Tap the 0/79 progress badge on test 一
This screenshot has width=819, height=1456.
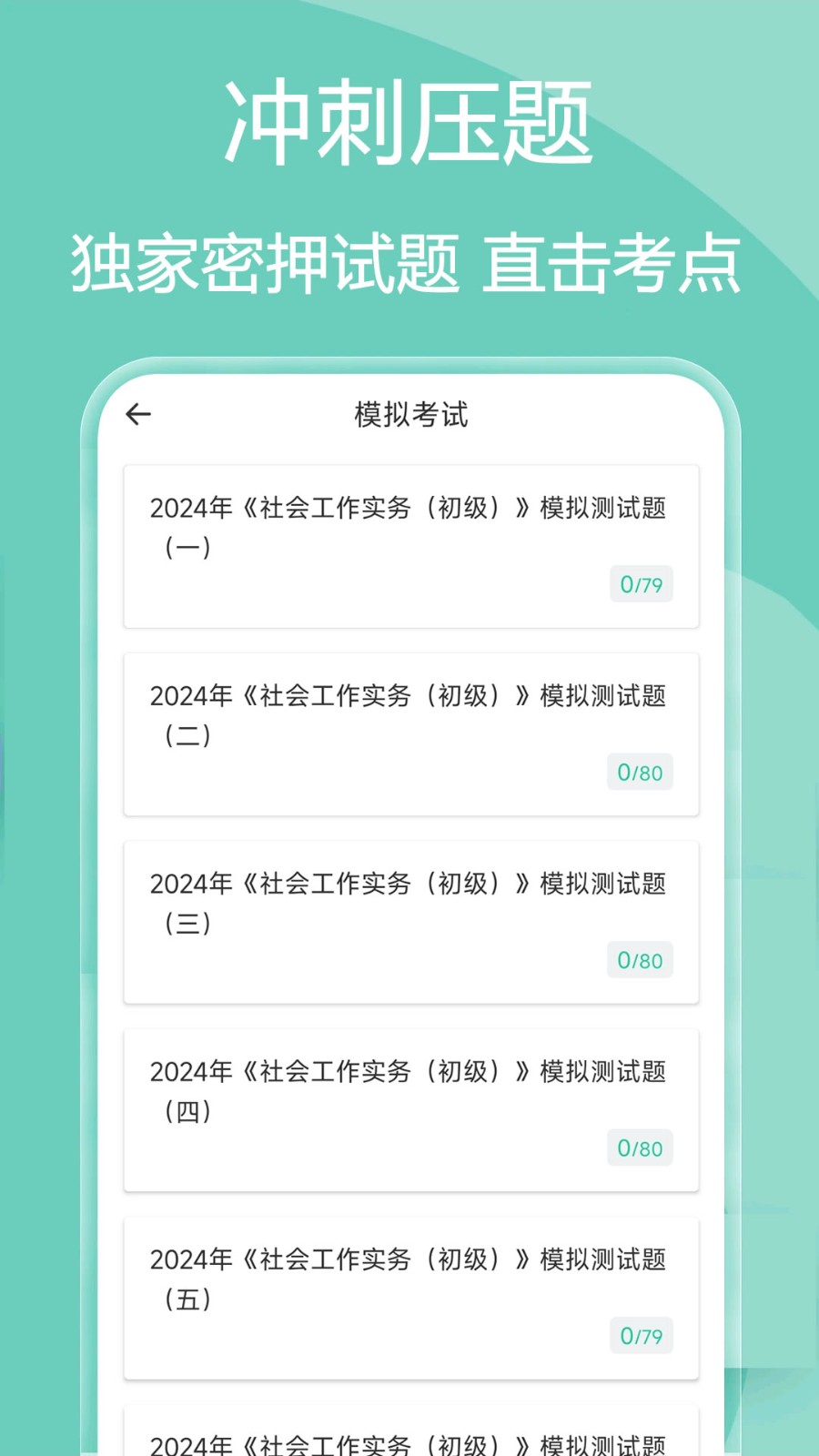(641, 585)
